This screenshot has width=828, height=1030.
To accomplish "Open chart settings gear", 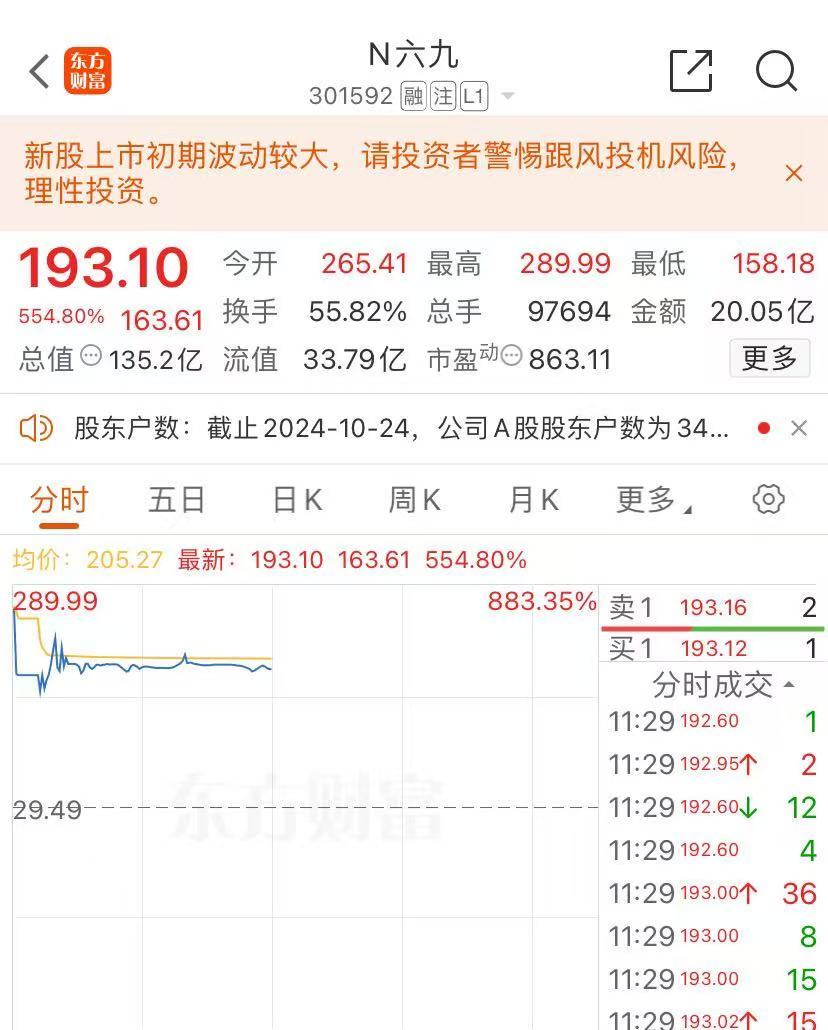I will [768, 500].
